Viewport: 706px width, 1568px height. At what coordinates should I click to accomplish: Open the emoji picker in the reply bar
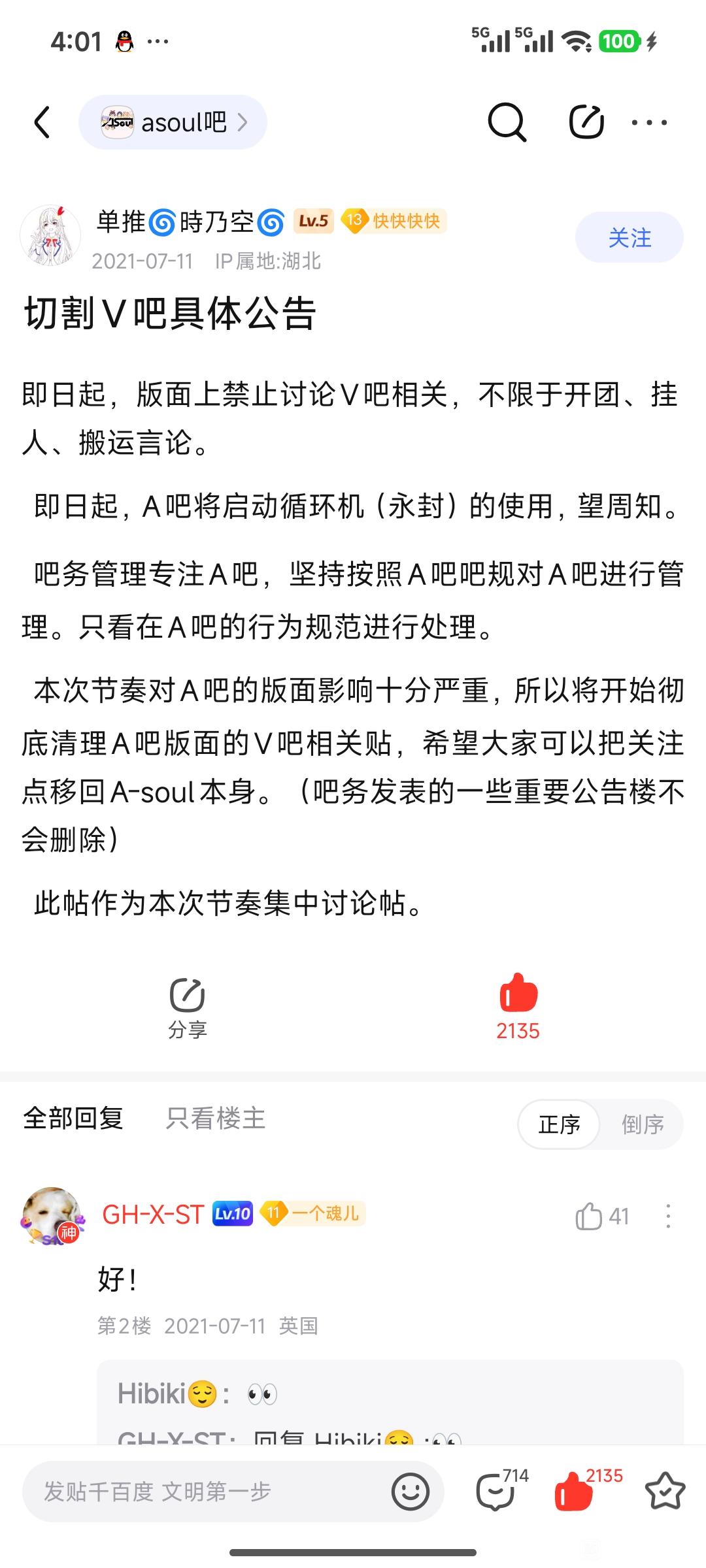pyautogui.click(x=411, y=1492)
